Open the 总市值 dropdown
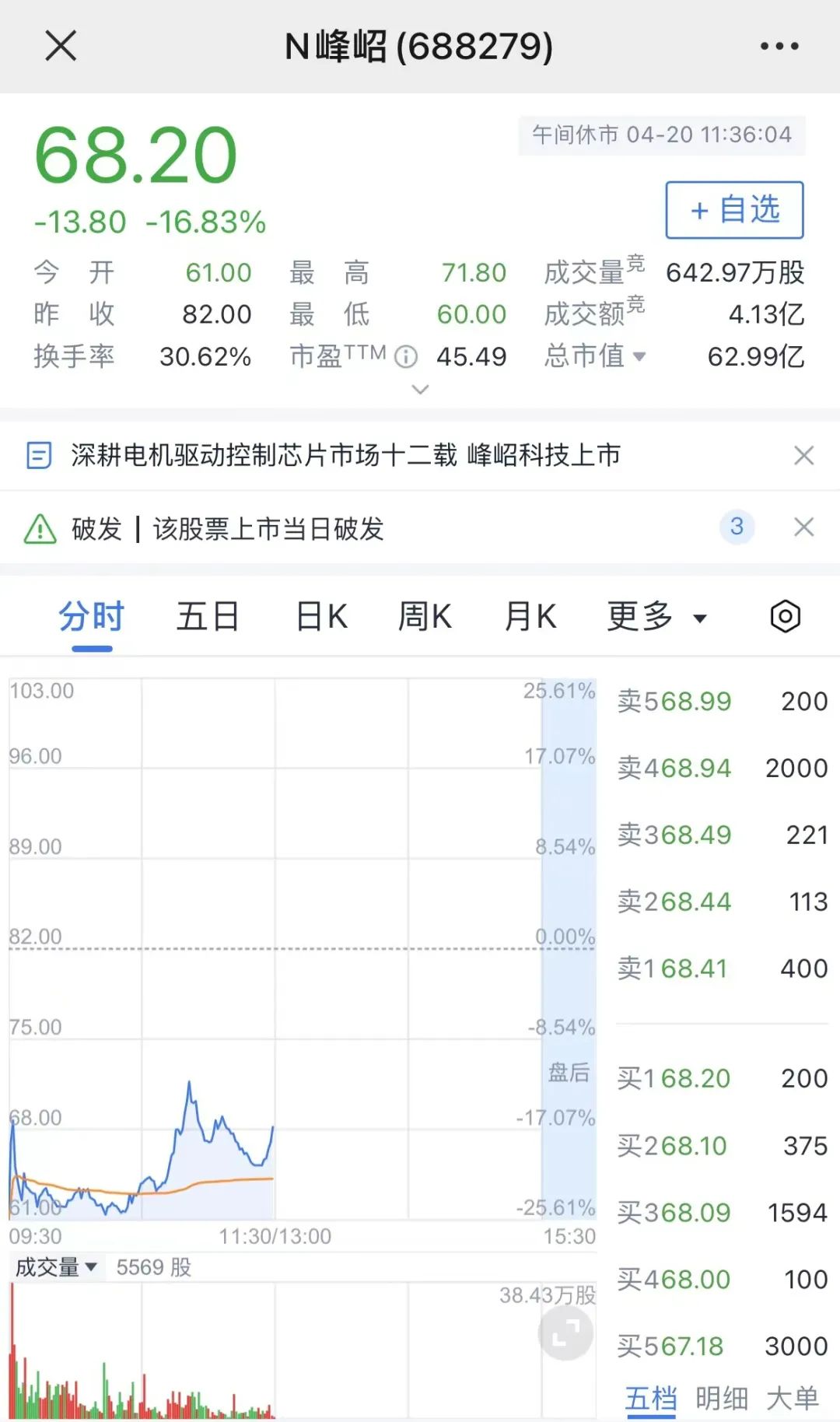 (x=595, y=356)
